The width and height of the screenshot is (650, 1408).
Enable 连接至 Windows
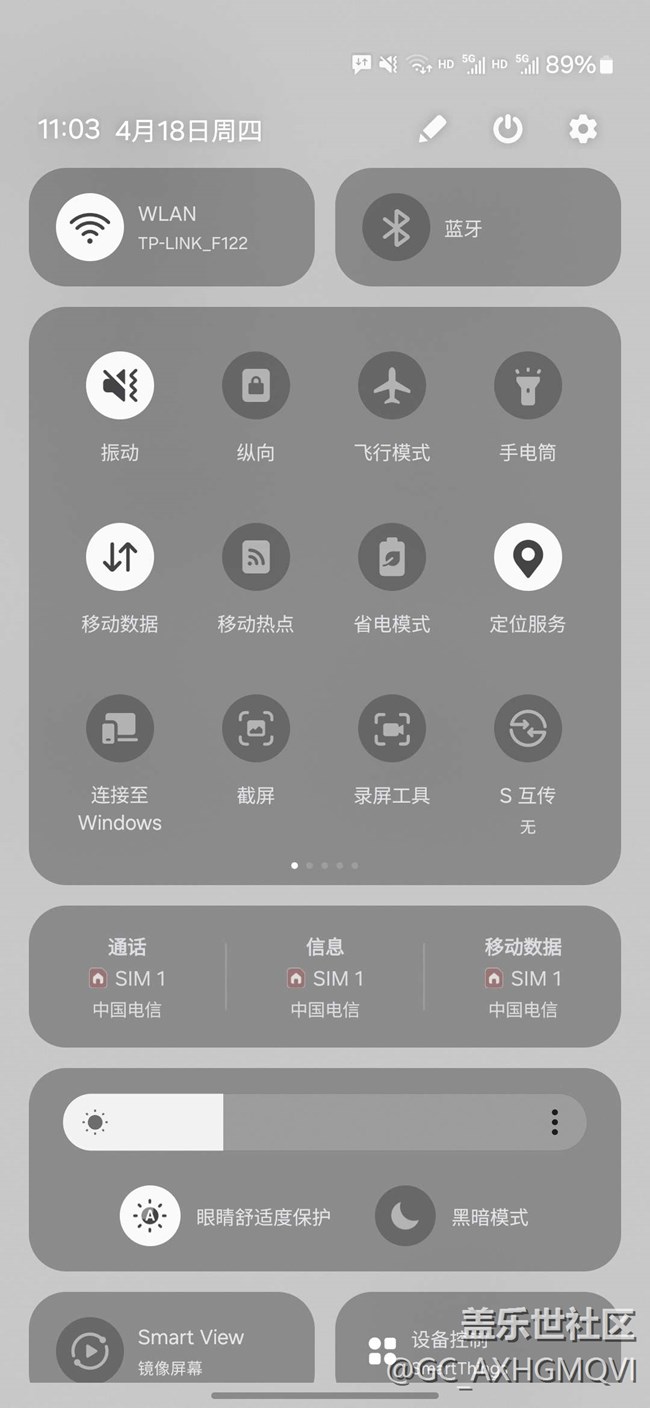point(120,729)
